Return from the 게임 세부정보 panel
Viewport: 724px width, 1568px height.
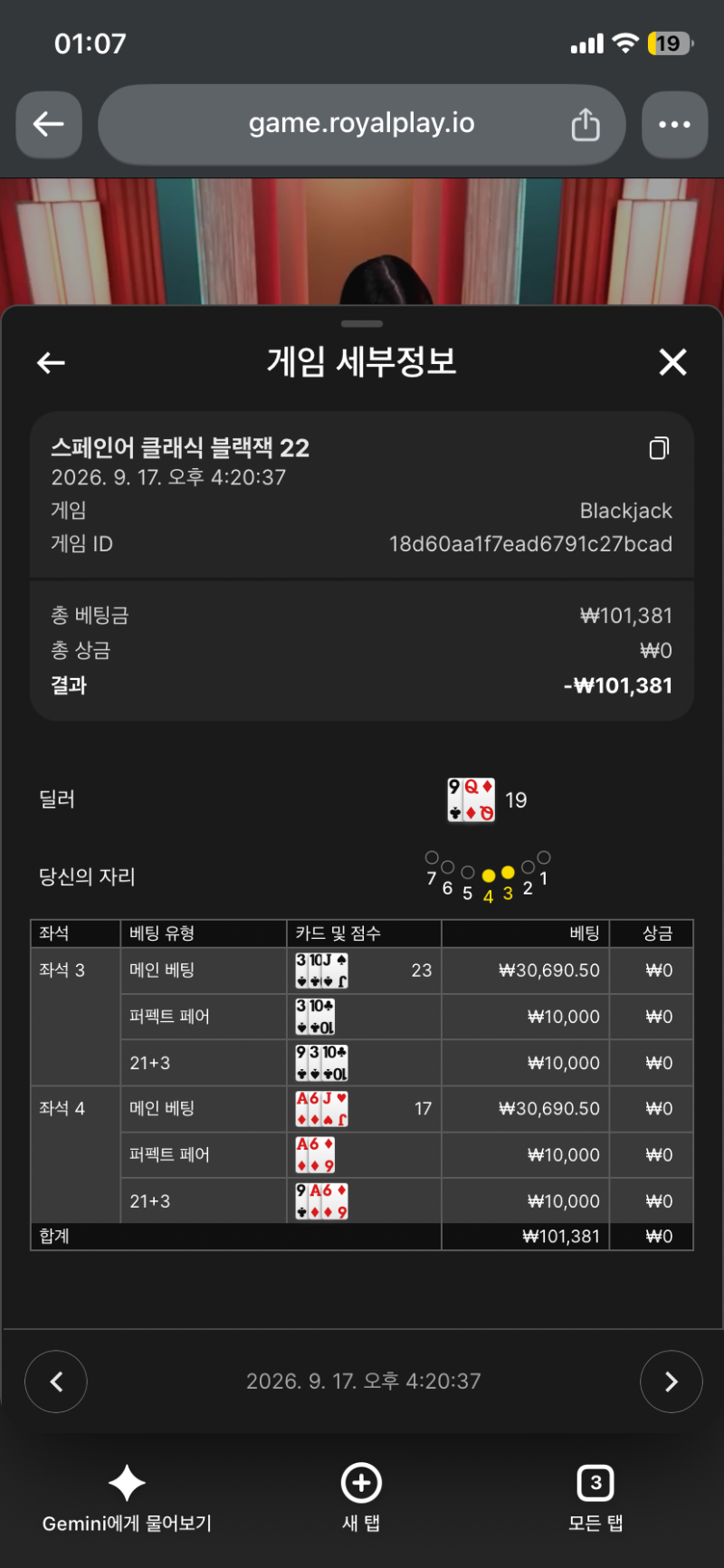51,363
